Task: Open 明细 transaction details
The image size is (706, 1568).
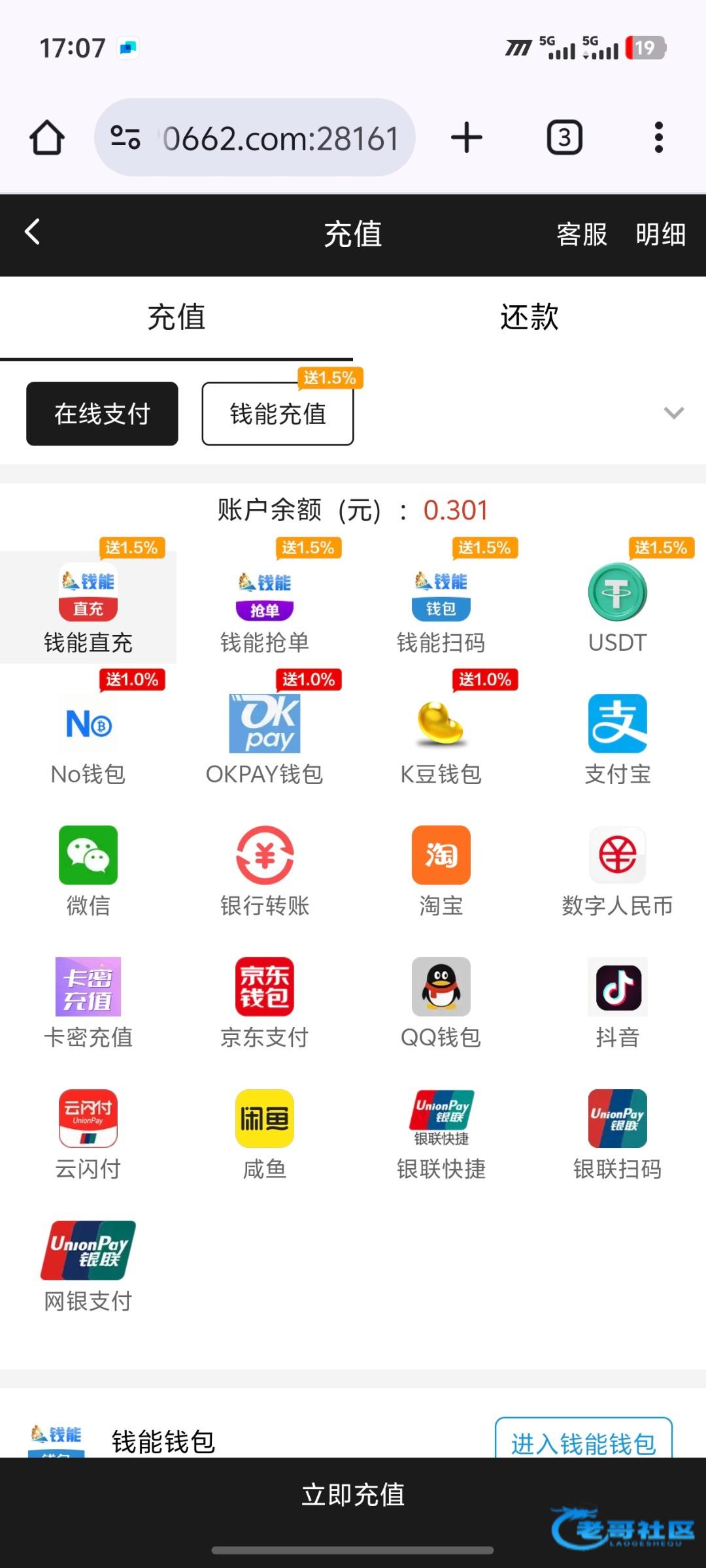Action: (x=661, y=235)
